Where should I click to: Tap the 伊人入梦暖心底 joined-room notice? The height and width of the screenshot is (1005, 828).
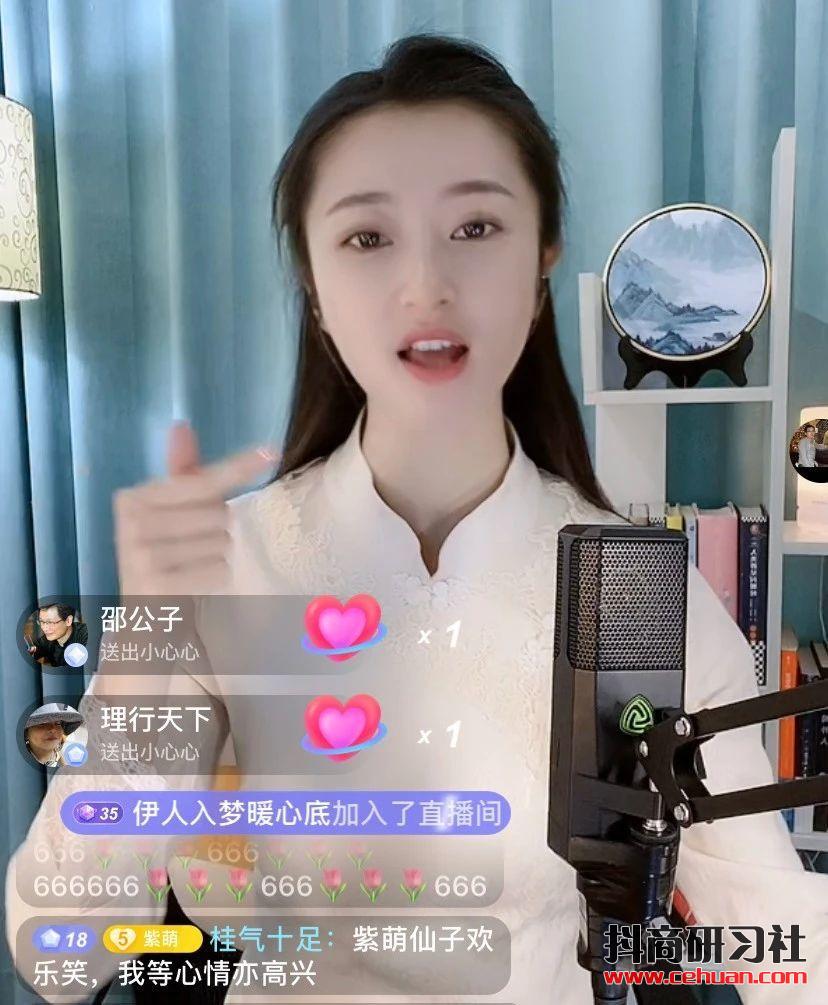click(x=285, y=813)
